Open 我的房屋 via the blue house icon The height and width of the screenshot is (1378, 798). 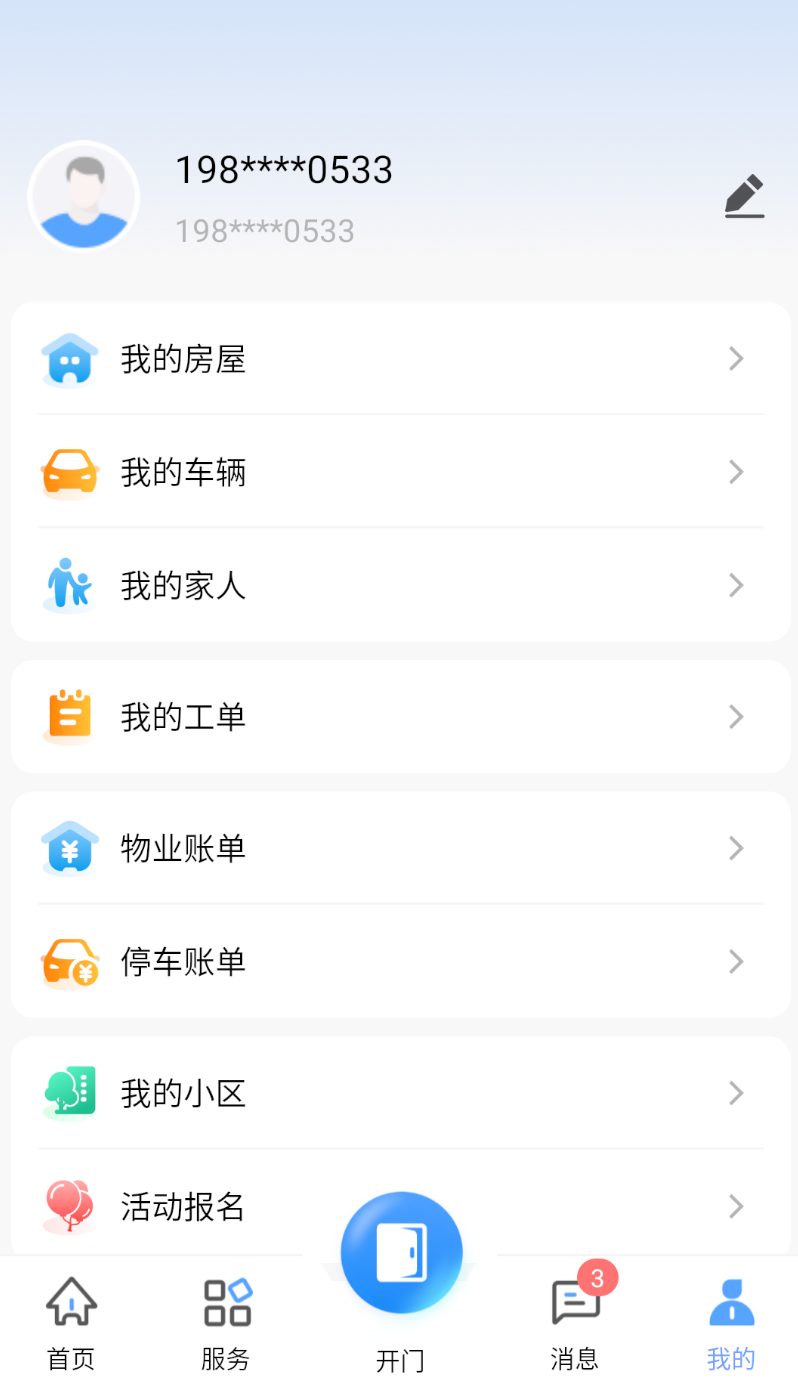click(68, 358)
